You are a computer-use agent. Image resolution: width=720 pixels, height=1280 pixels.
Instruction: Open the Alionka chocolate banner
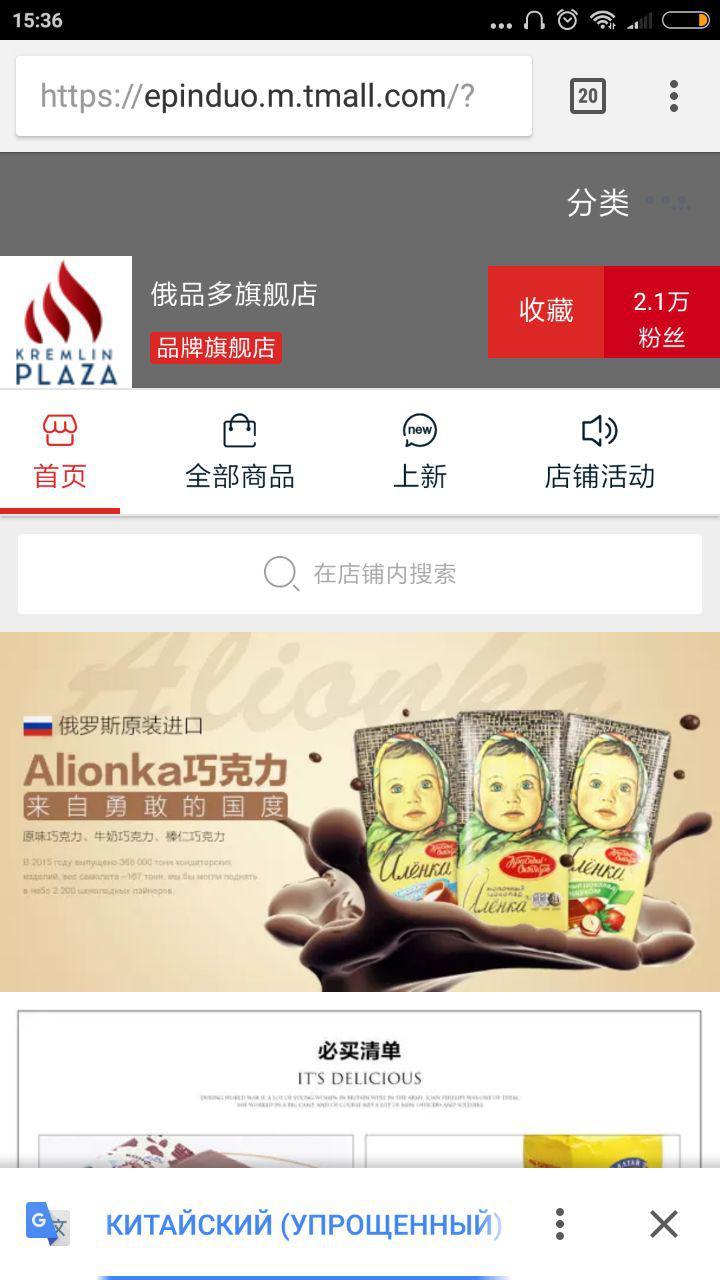point(360,812)
